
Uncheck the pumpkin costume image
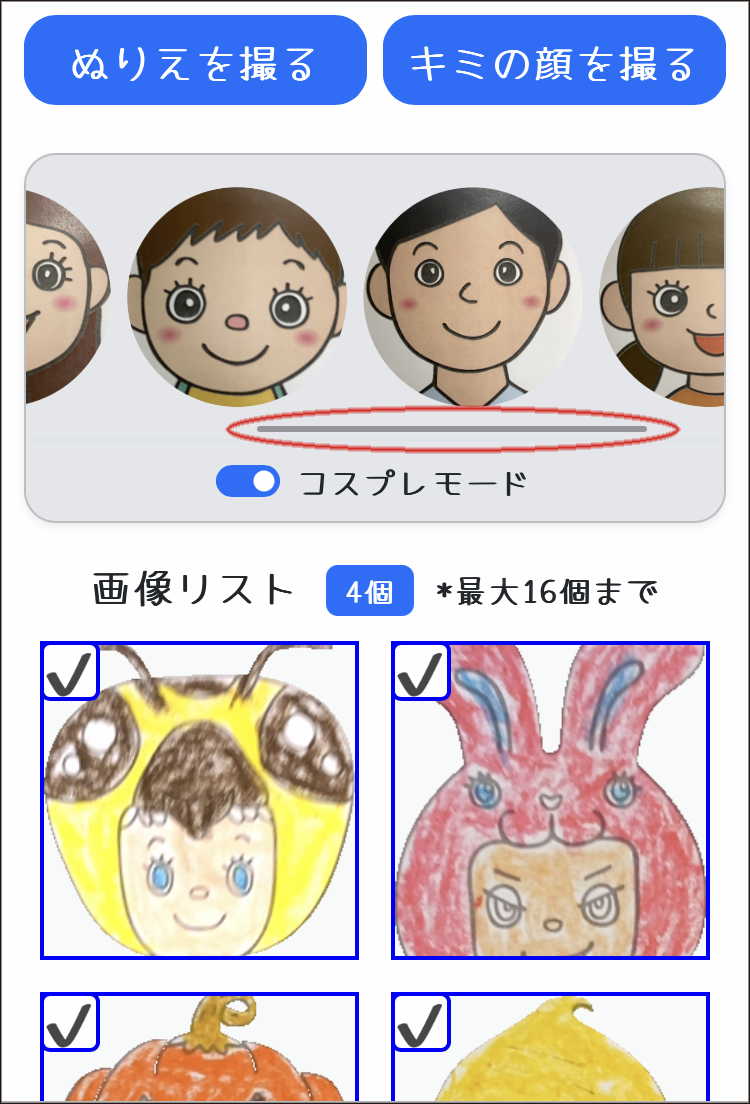70,1022
